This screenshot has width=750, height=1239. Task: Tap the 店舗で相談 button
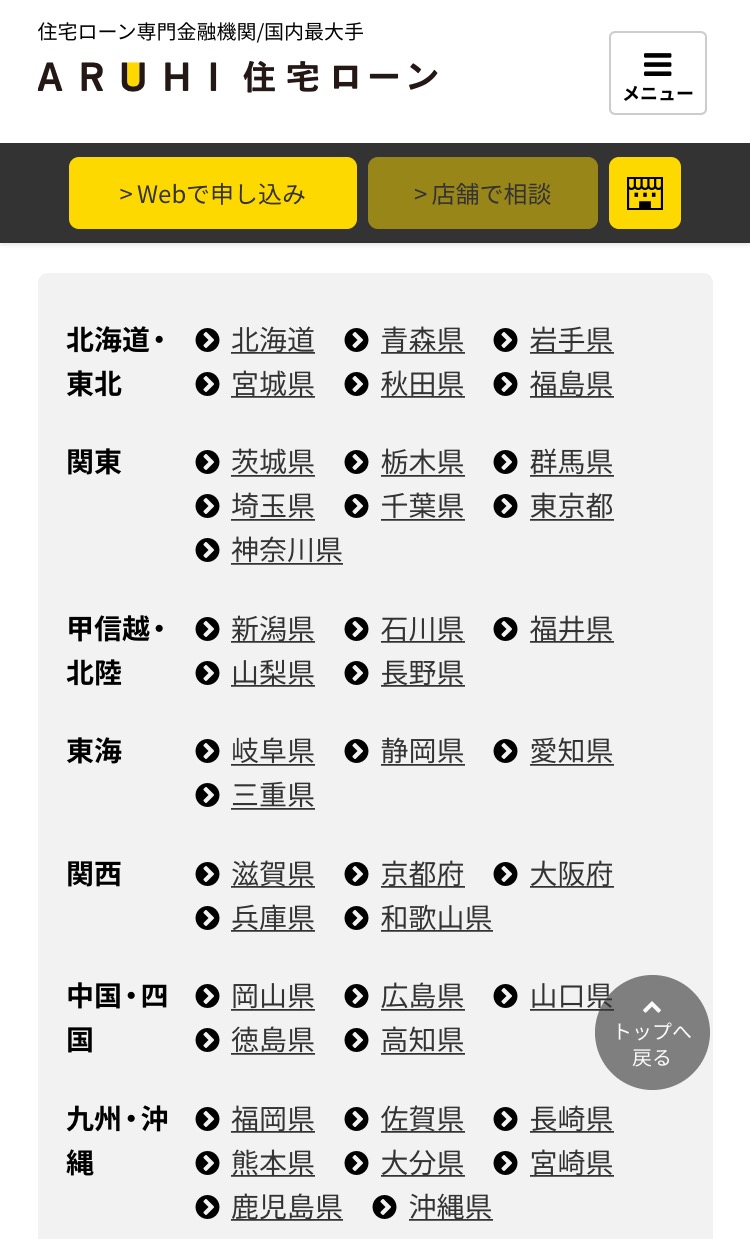pyautogui.click(x=483, y=193)
